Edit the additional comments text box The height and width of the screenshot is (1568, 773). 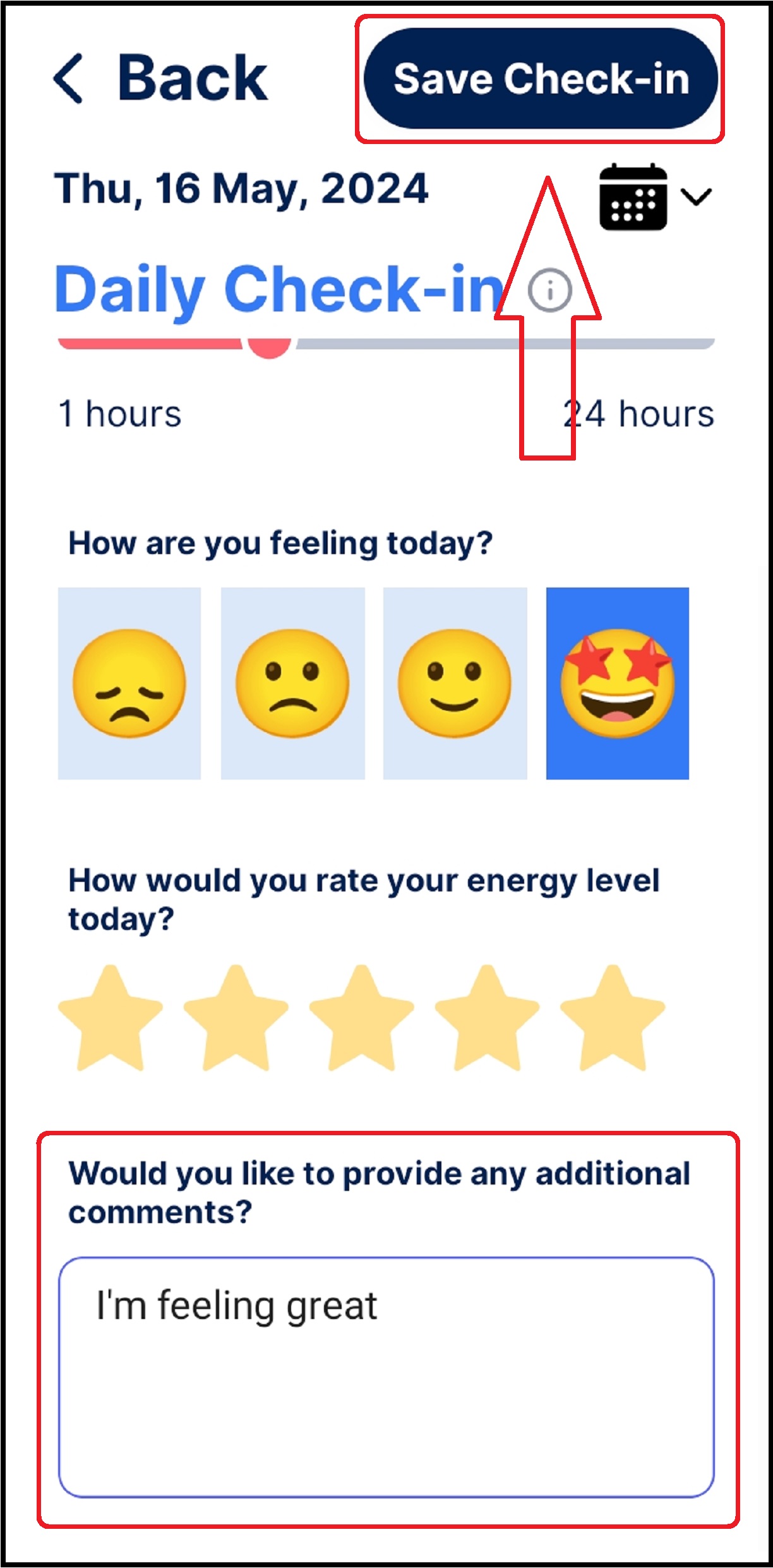click(386, 1377)
